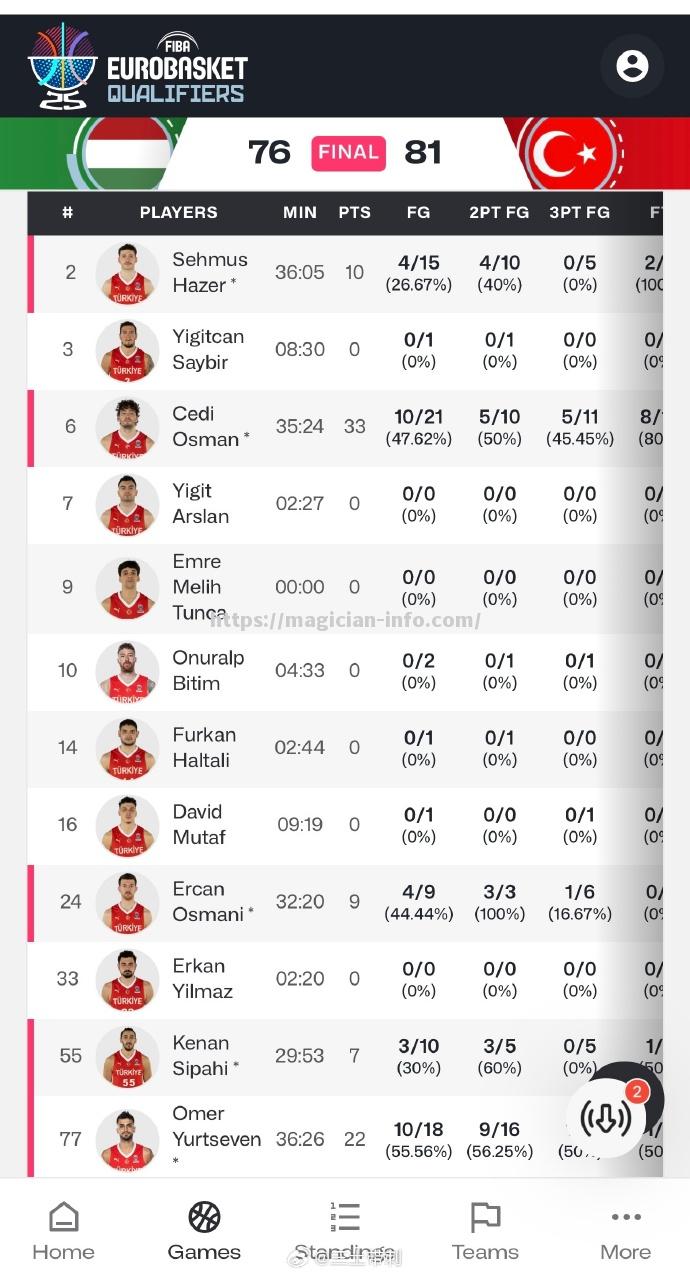Go to the Teams tab
690x1274 pixels.
coord(485,1231)
